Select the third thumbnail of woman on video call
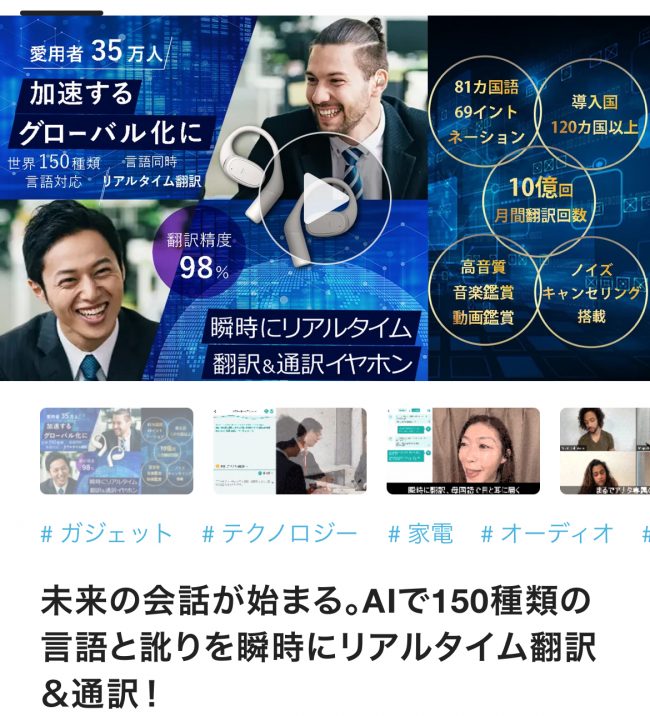650x716 pixels. pyautogui.click(x=463, y=451)
